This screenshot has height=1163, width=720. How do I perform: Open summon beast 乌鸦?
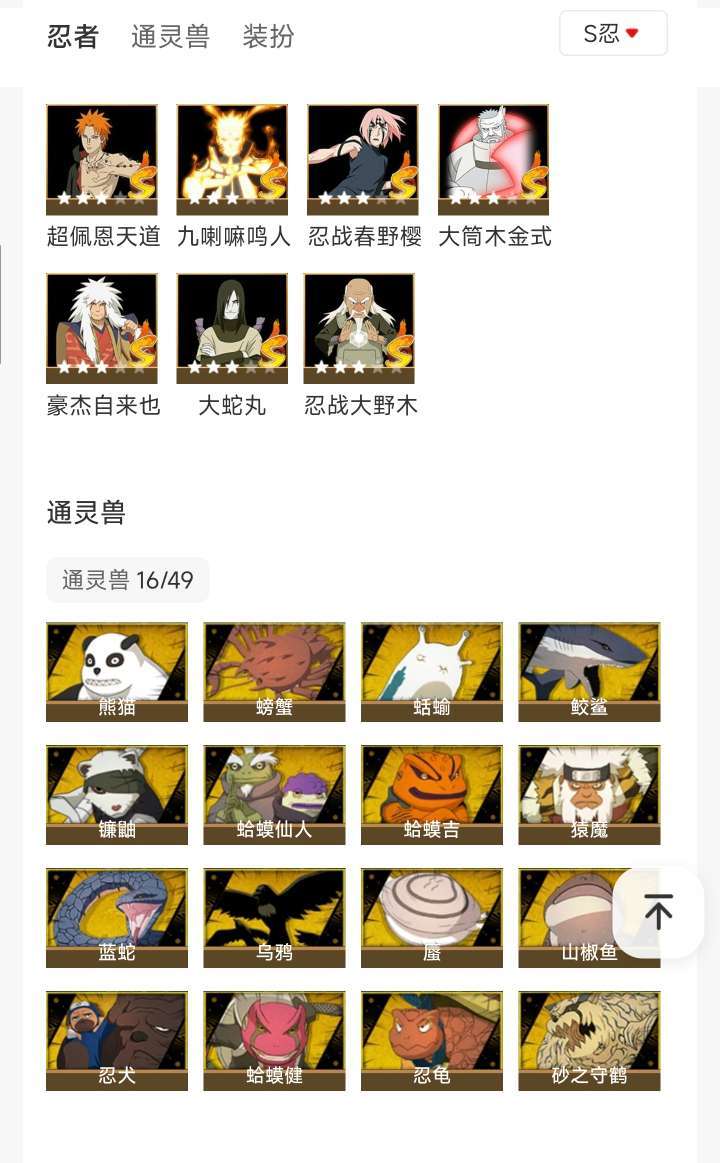[274, 918]
